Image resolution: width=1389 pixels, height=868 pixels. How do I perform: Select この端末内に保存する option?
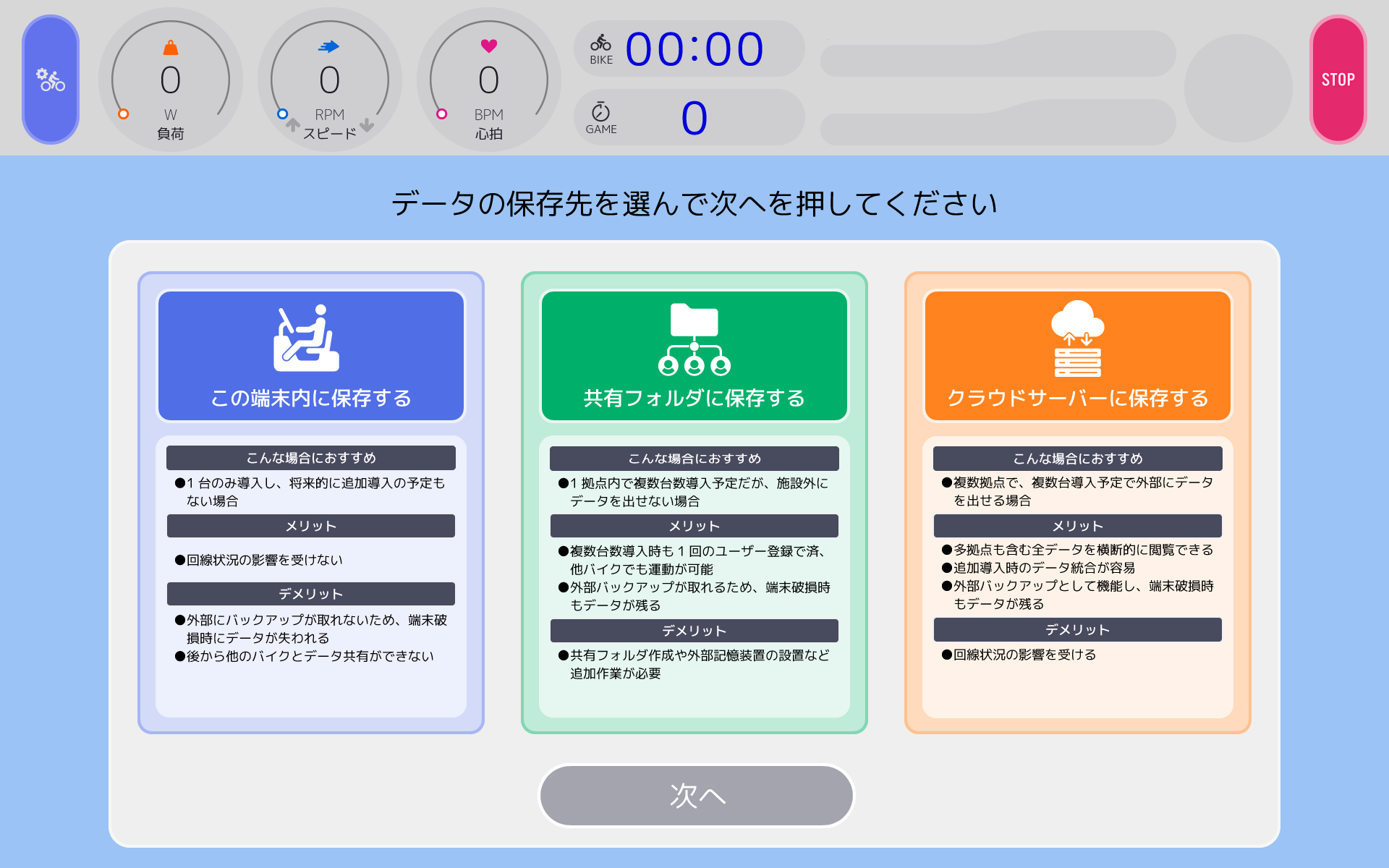[311, 356]
